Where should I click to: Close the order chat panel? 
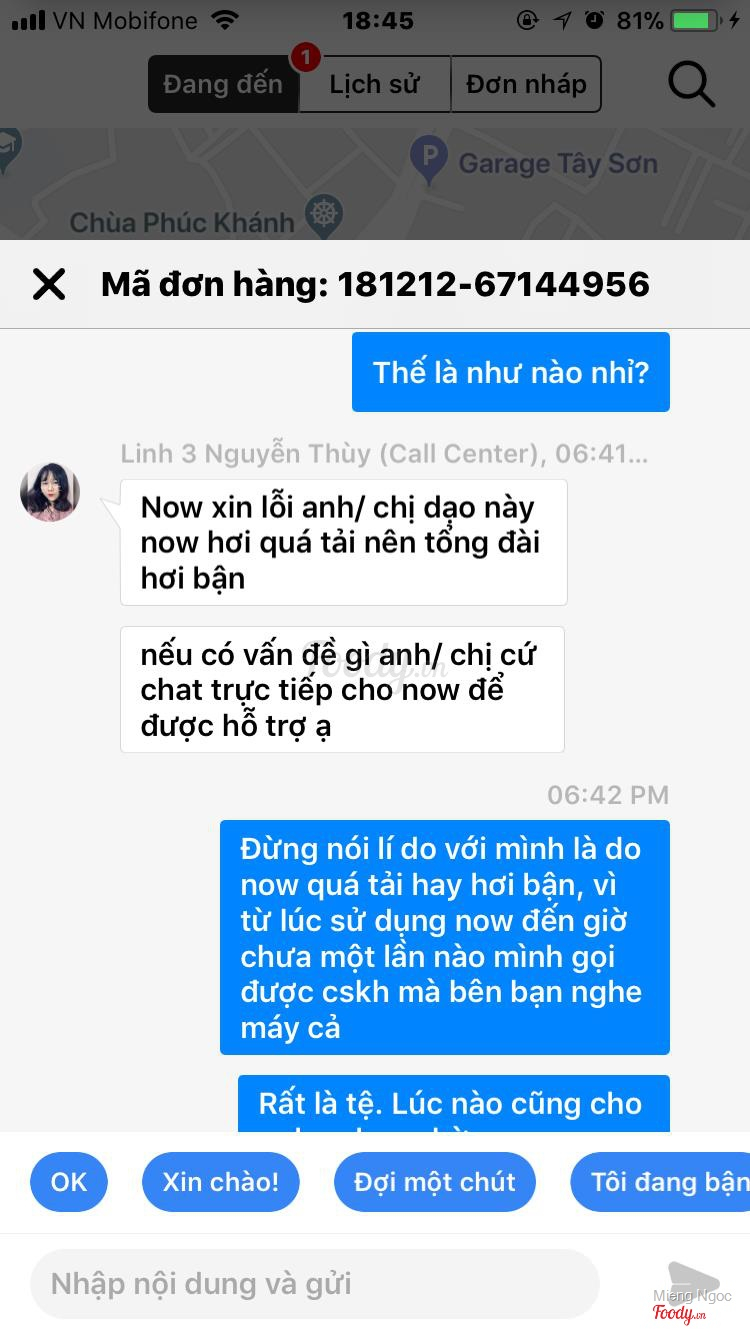point(49,285)
